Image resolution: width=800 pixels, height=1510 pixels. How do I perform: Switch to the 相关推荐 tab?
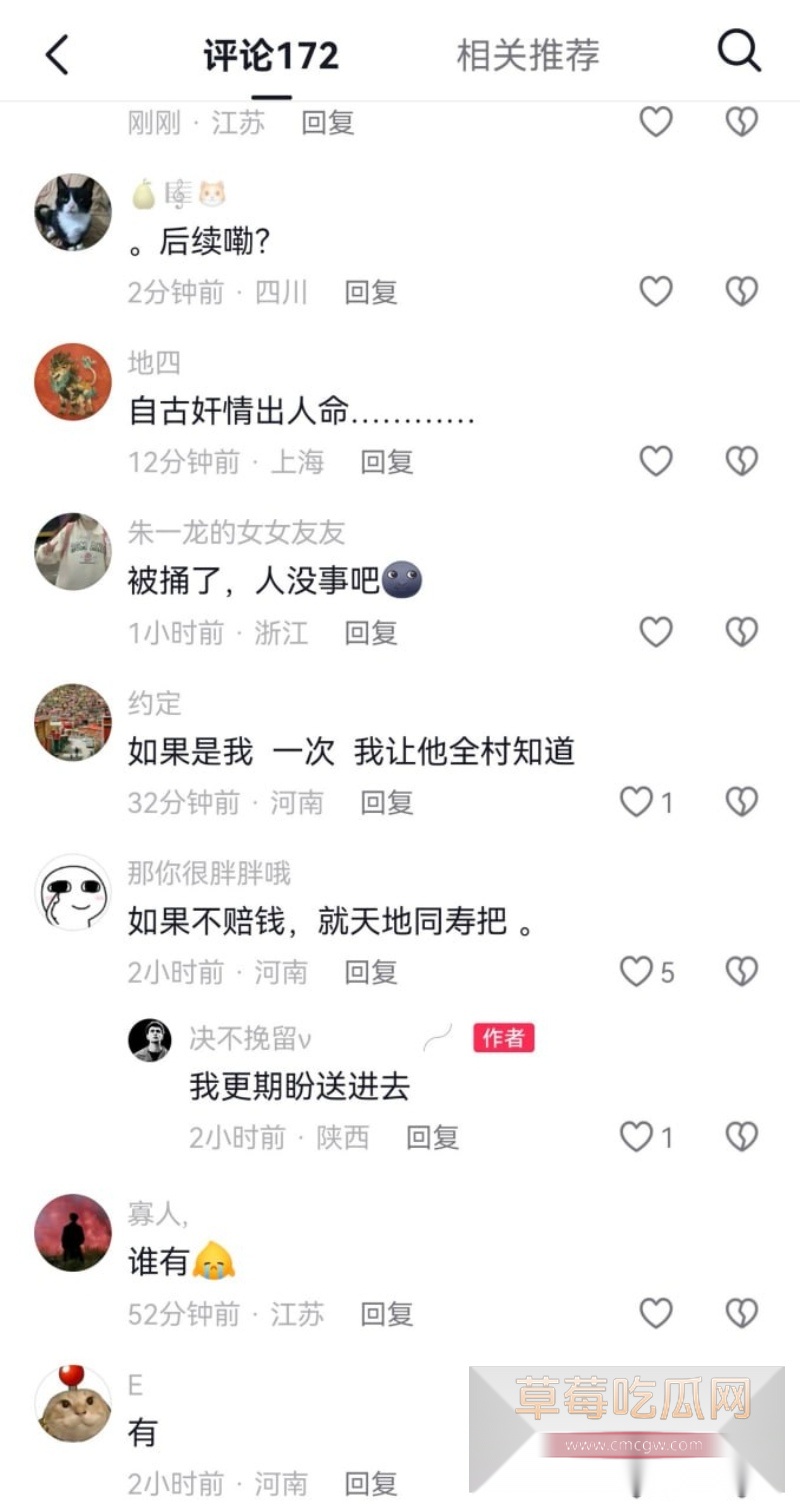tap(528, 55)
